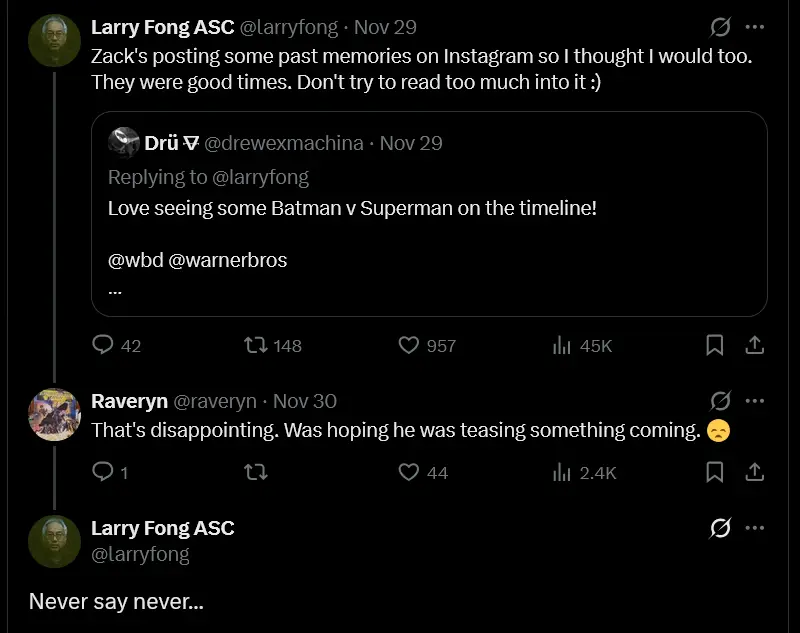The image size is (800, 633).
Task: Repost Raveryn's post
Action: [257, 472]
